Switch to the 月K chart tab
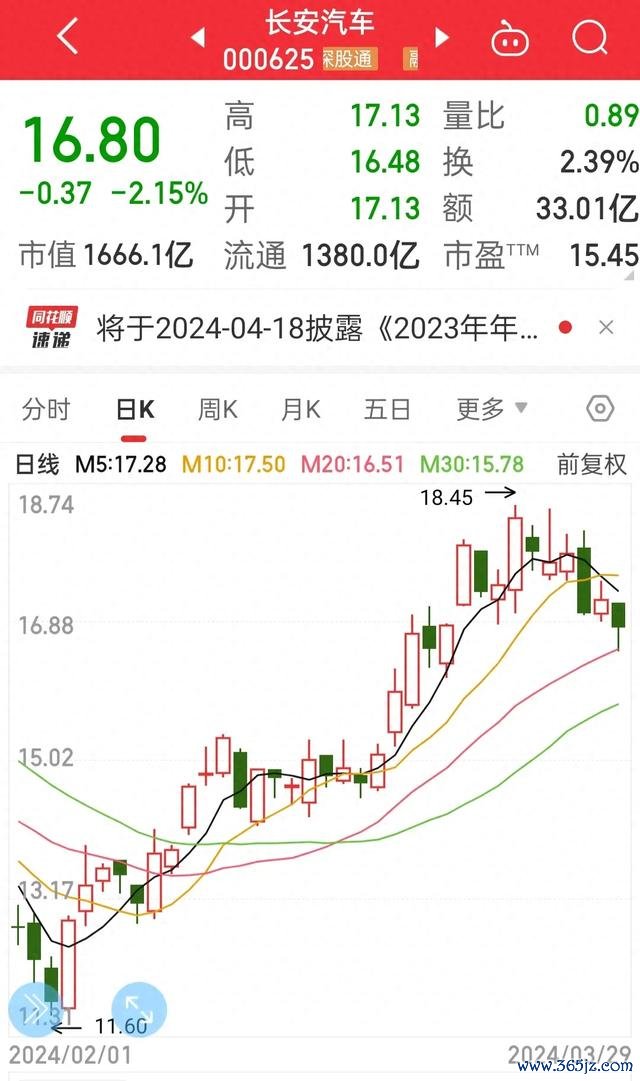Viewport: 640px width, 1081px height. coord(301,410)
